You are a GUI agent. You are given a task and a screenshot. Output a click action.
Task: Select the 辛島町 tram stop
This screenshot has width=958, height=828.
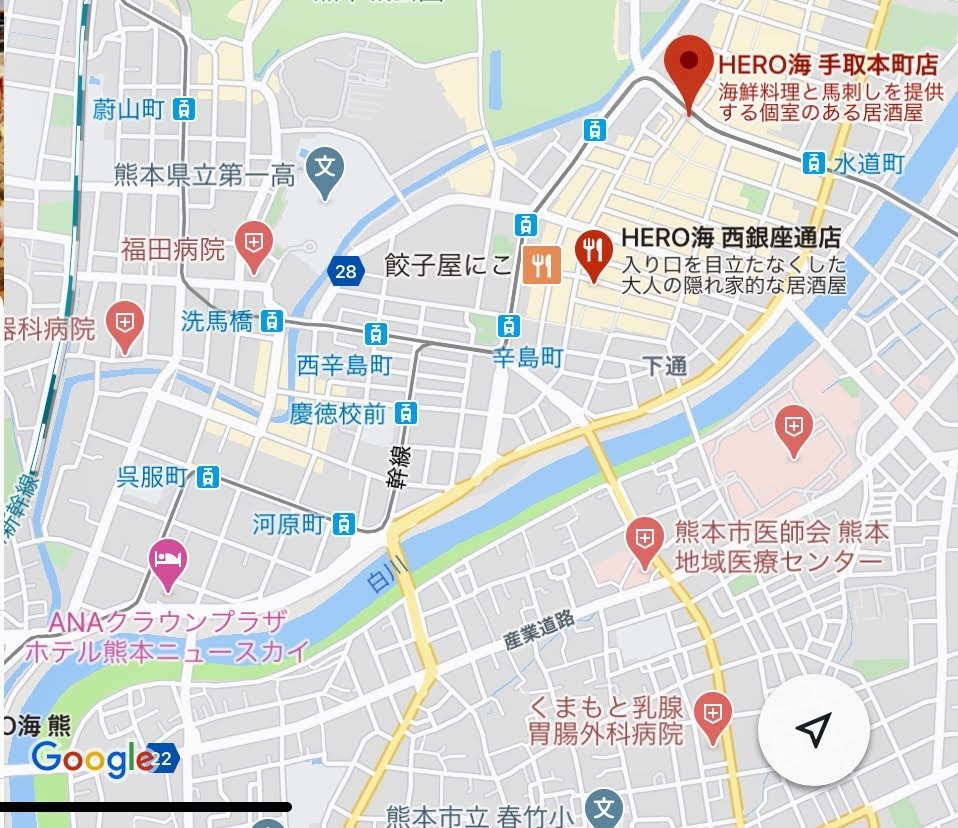(x=510, y=324)
